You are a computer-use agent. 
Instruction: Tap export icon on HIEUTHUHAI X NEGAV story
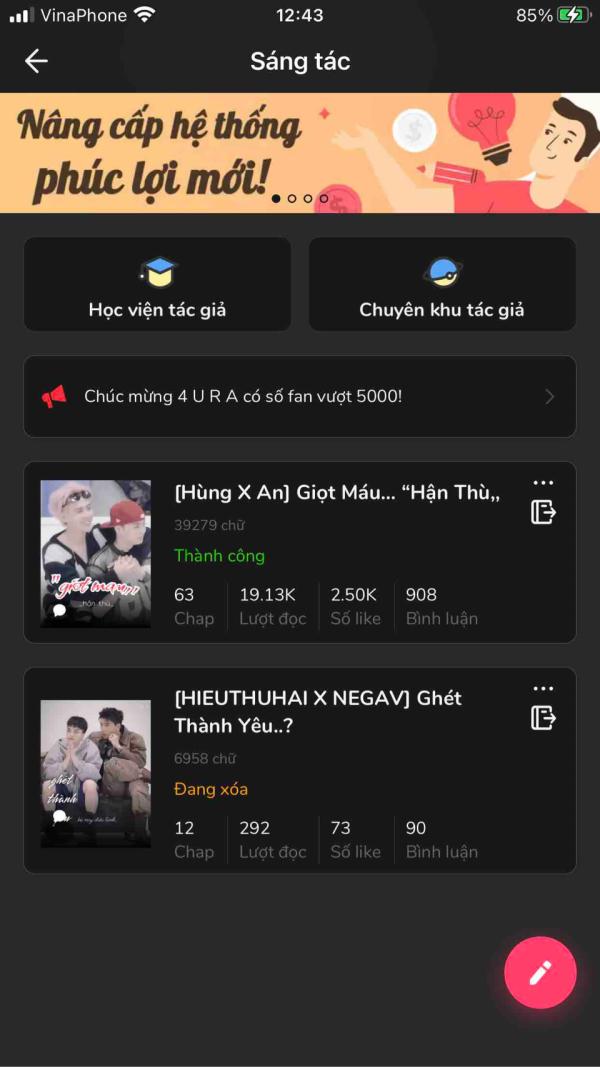[543, 718]
